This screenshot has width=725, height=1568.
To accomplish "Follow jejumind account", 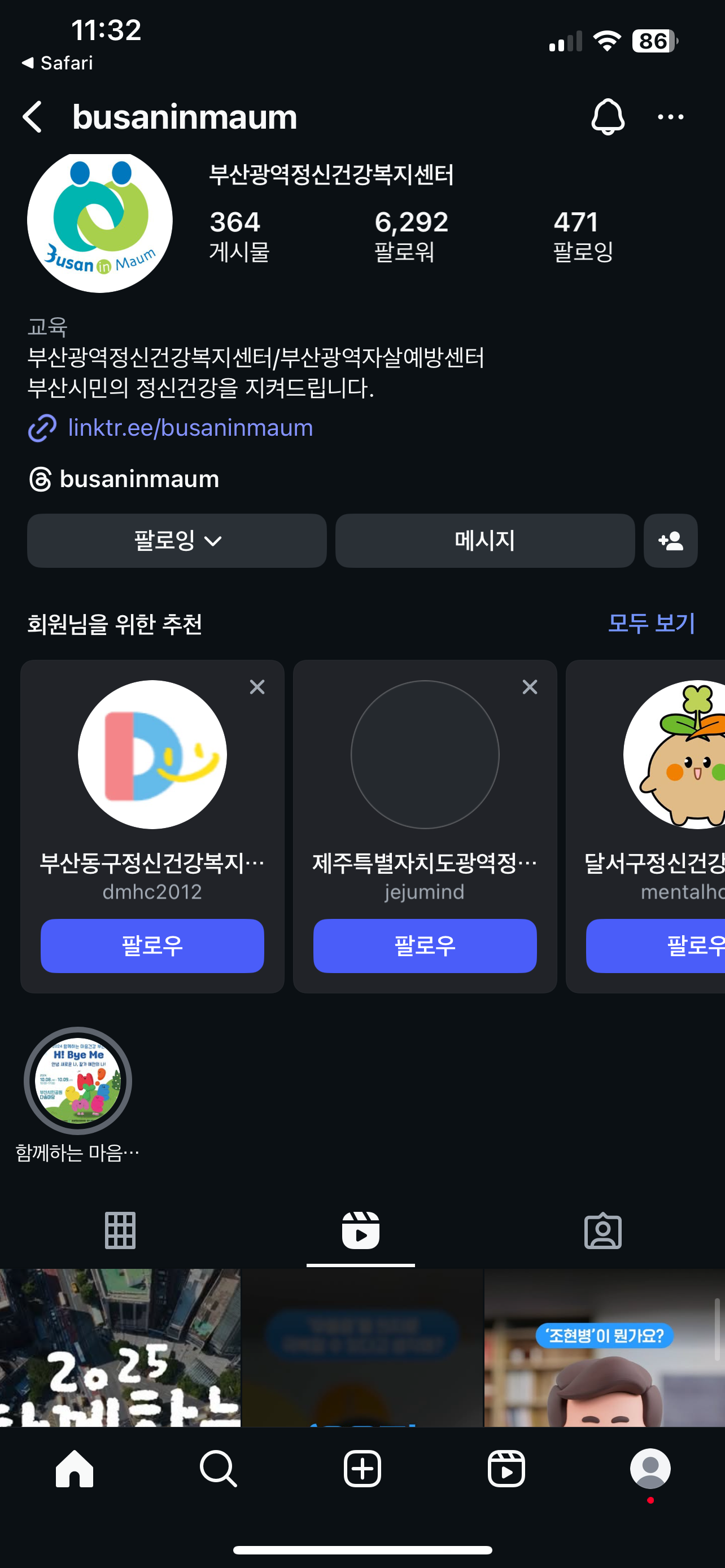I will [424, 945].
